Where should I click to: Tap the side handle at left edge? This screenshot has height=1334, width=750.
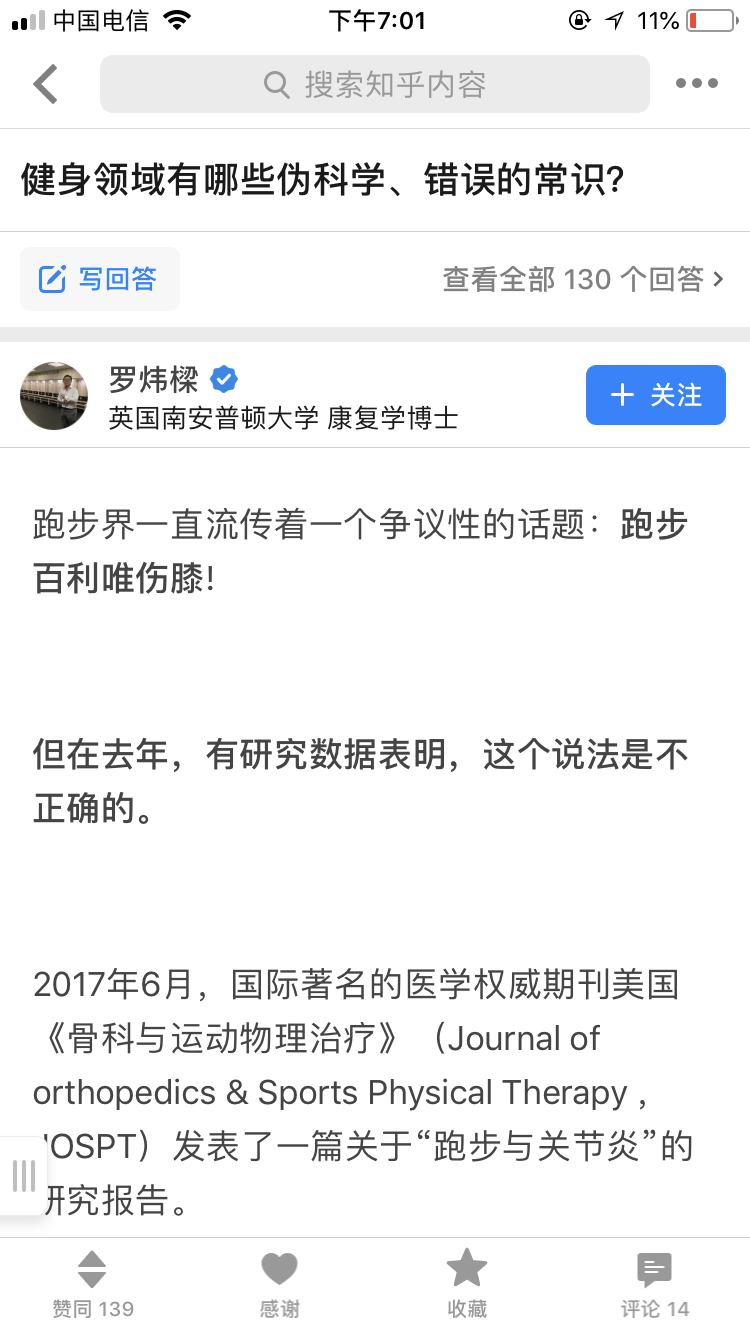(x=22, y=1176)
